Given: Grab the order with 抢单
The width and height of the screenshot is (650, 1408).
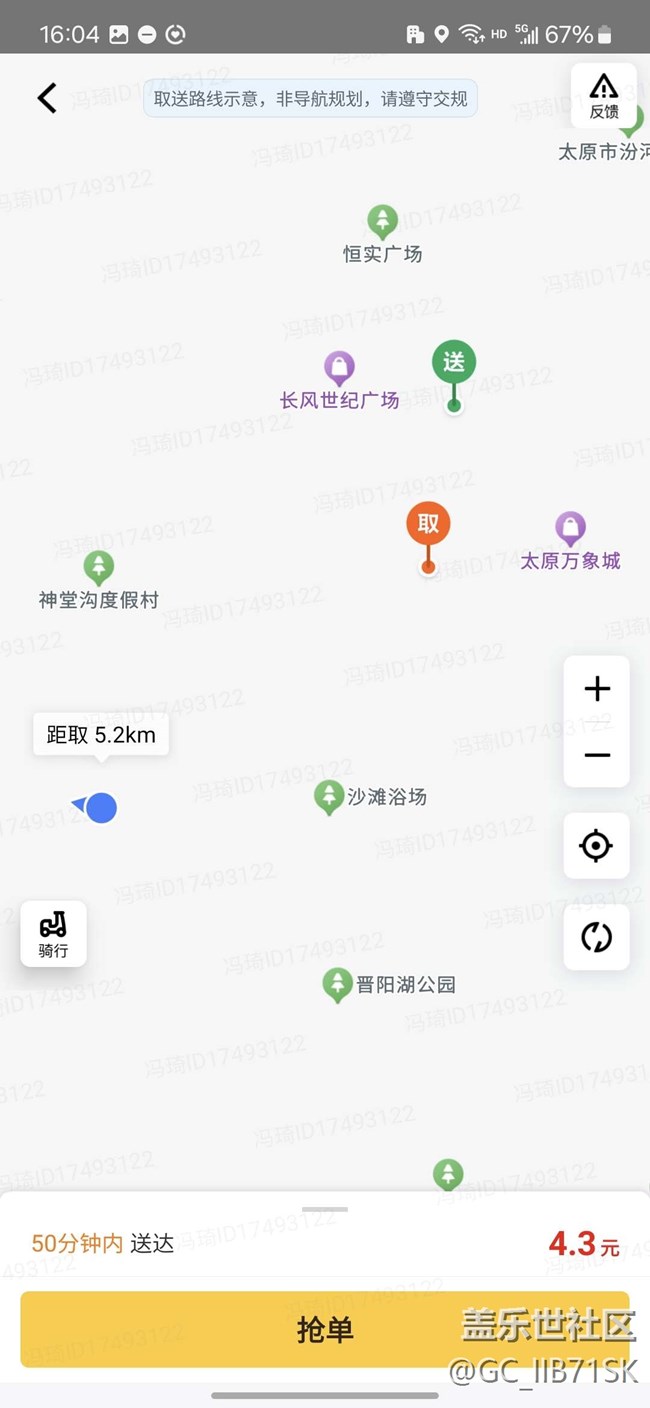Looking at the screenshot, I should point(325,1329).
